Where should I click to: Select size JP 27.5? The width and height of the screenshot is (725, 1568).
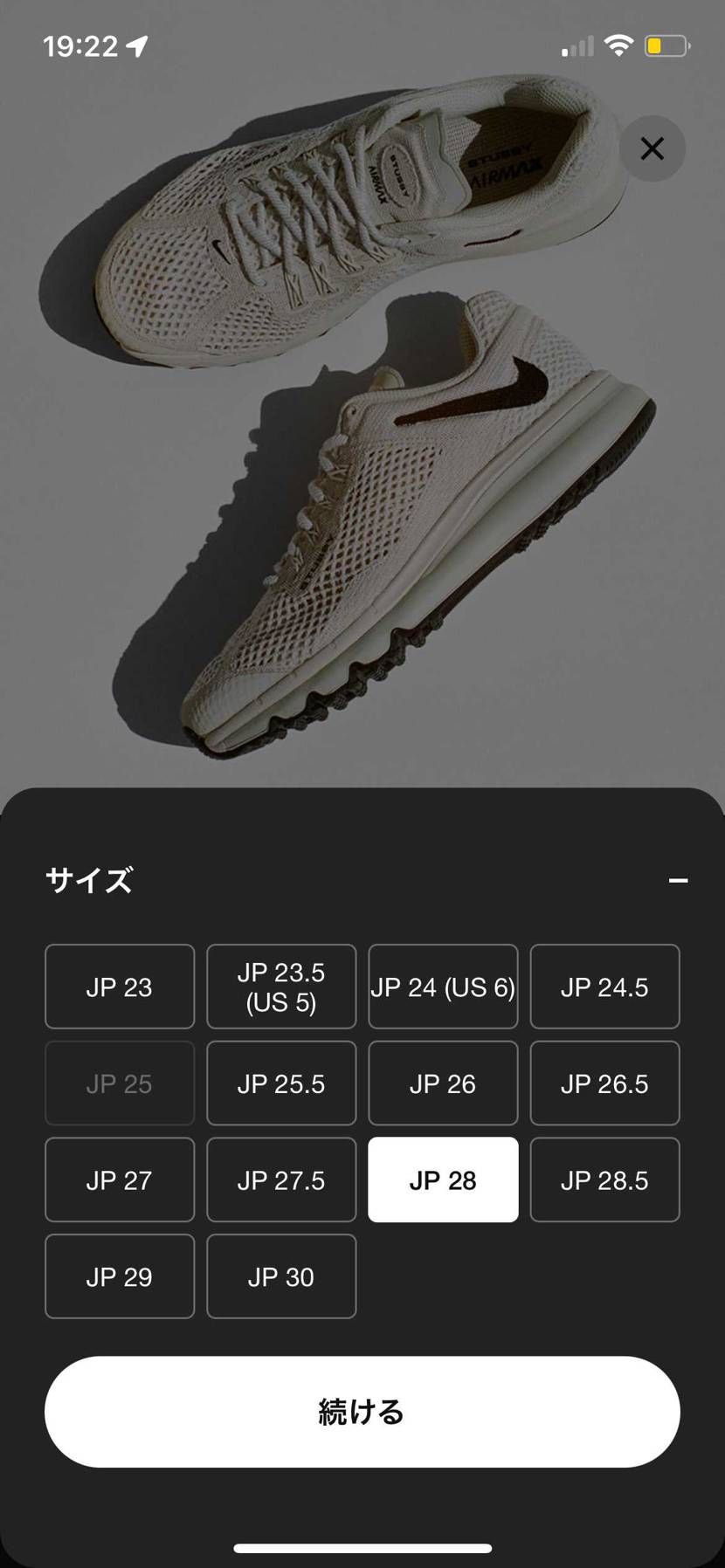click(281, 1180)
